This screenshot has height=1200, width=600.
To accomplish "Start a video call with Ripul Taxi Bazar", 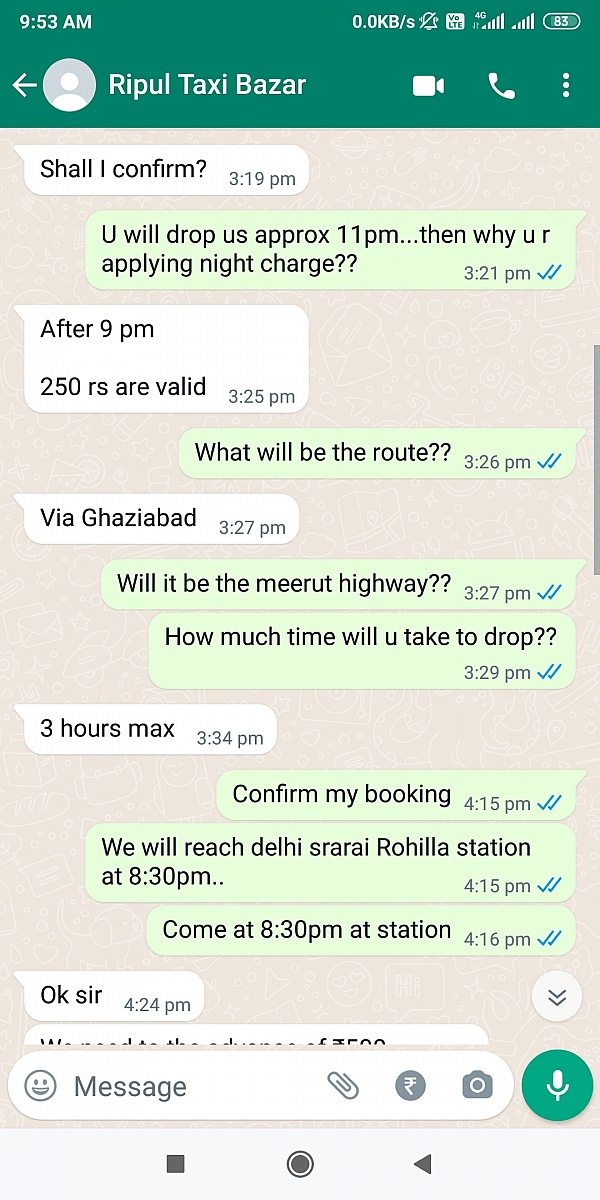I will pyautogui.click(x=428, y=86).
